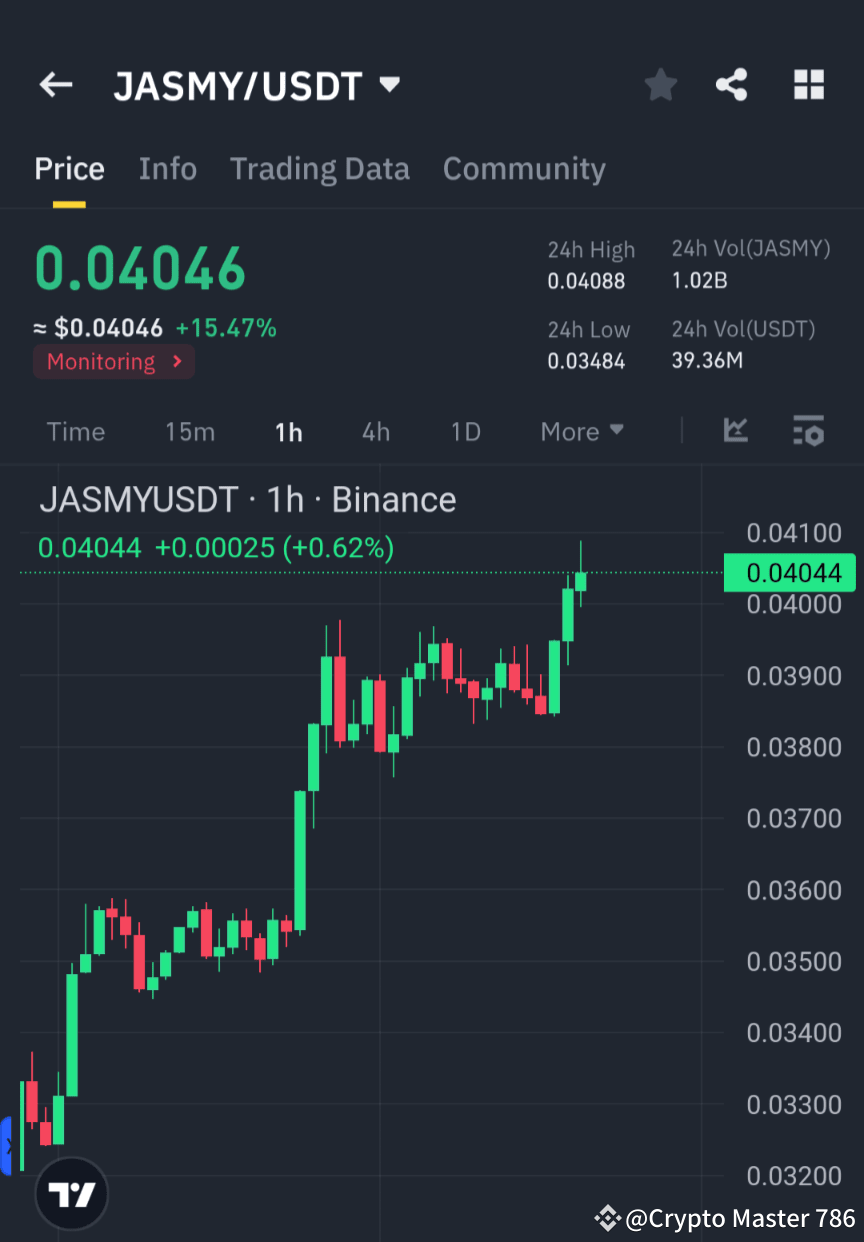Open the More timeframe dropdown

coord(581,431)
